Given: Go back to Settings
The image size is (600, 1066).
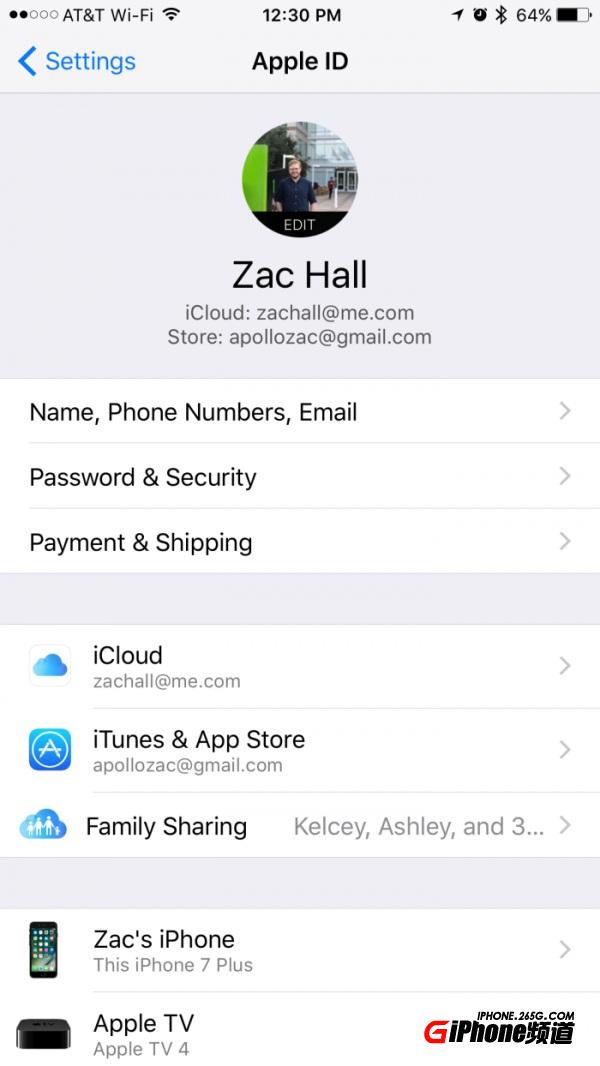Looking at the screenshot, I should [76, 61].
